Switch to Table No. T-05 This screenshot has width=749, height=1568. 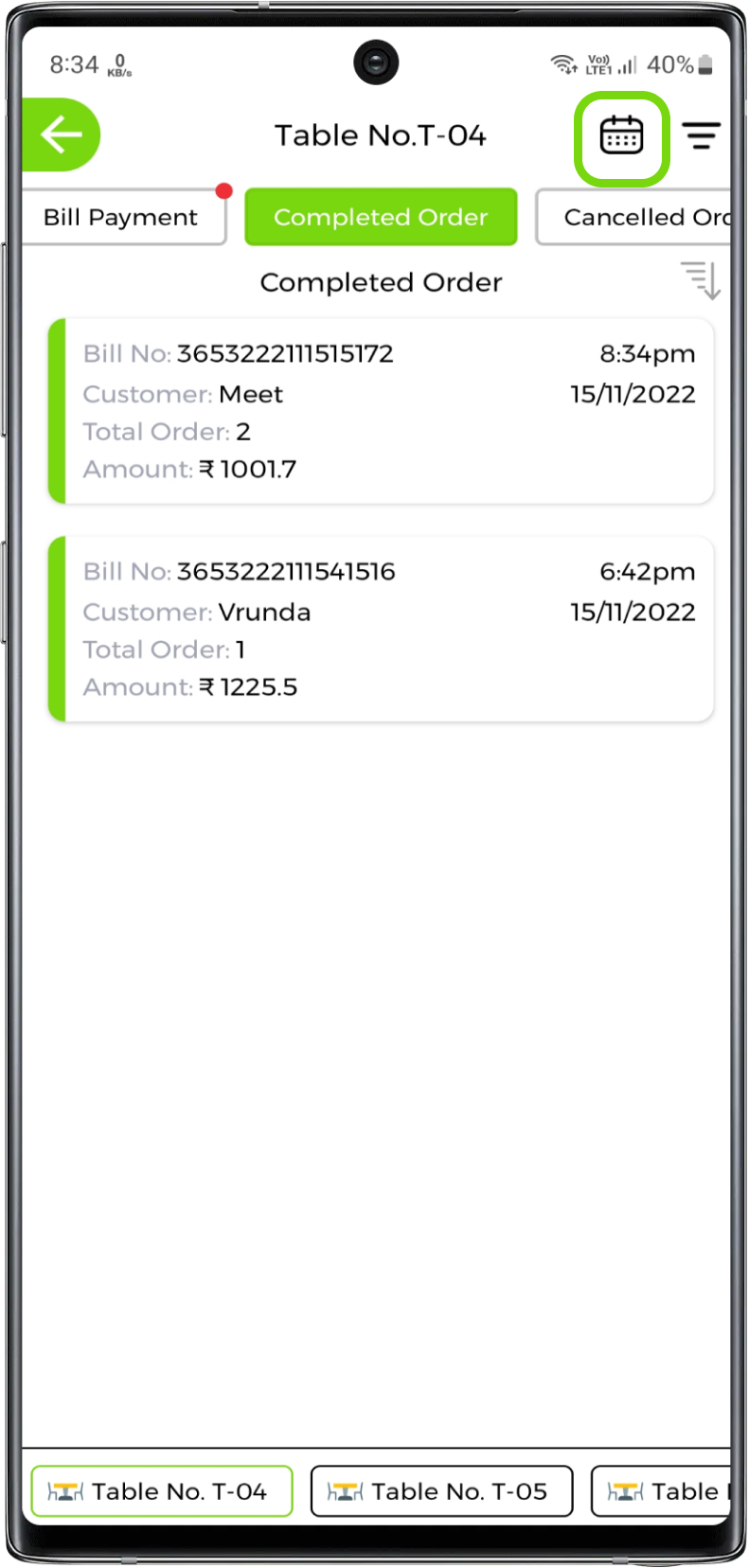click(x=441, y=1491)
